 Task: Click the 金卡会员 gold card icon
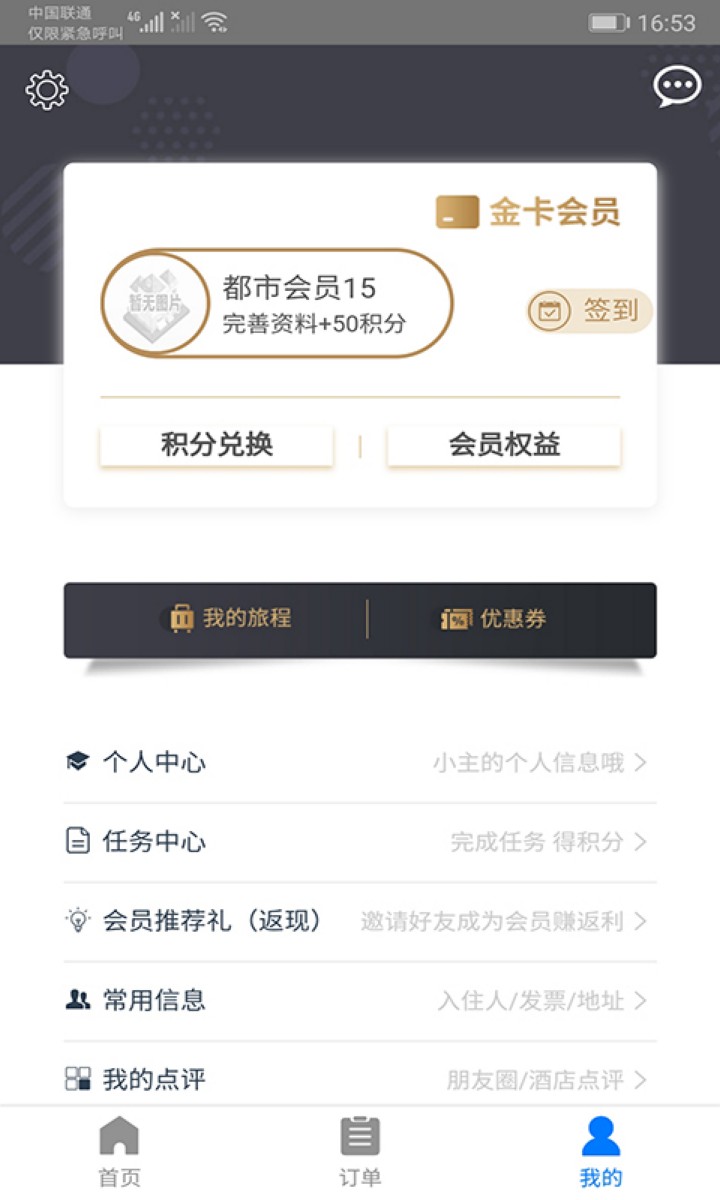click(x=456, y=211)
